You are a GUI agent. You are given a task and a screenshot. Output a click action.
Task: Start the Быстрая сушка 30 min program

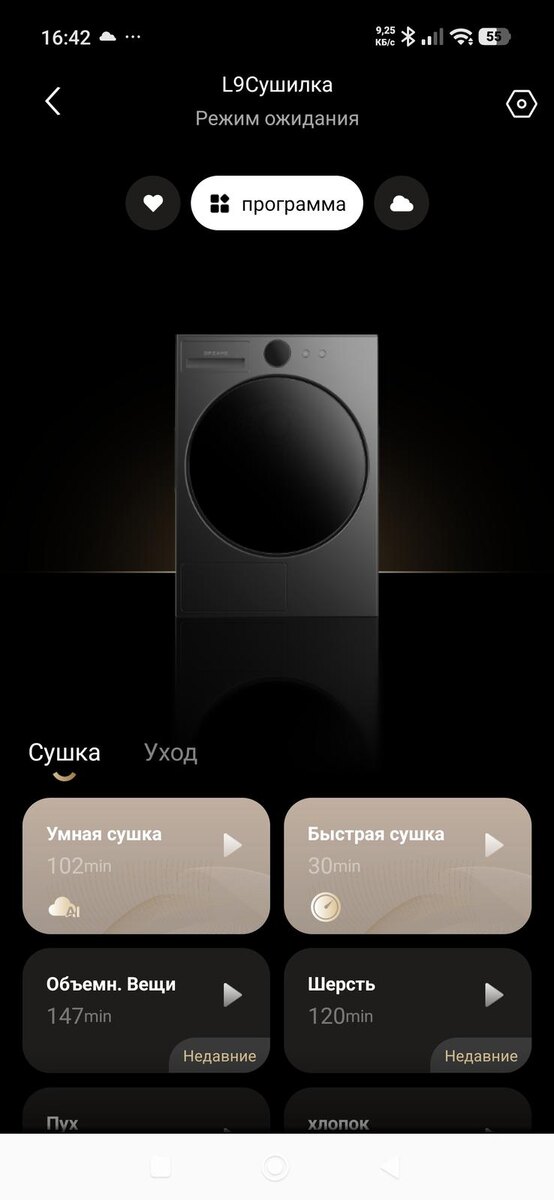494,845
